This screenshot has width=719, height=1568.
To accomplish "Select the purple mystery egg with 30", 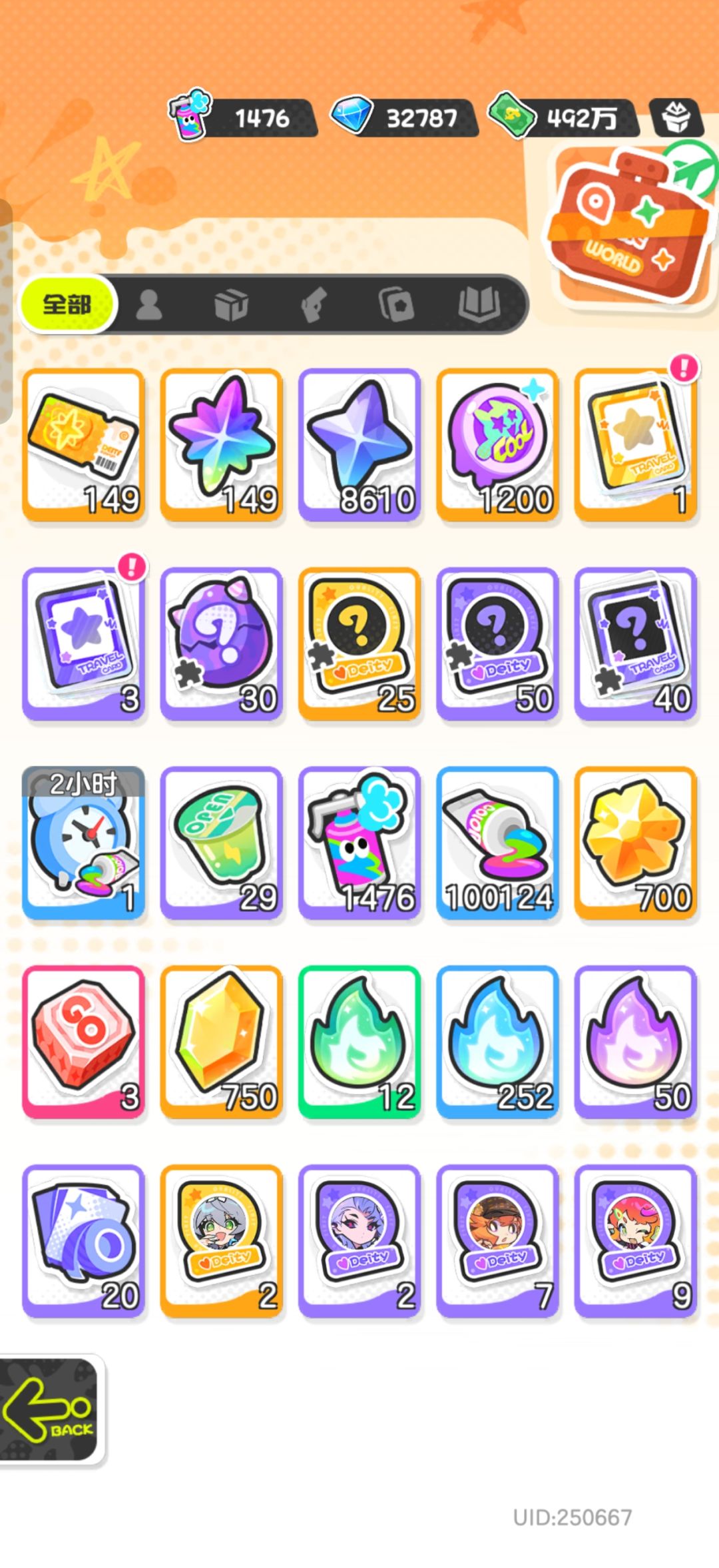I will pyautogui.click(x=222, y=643).
